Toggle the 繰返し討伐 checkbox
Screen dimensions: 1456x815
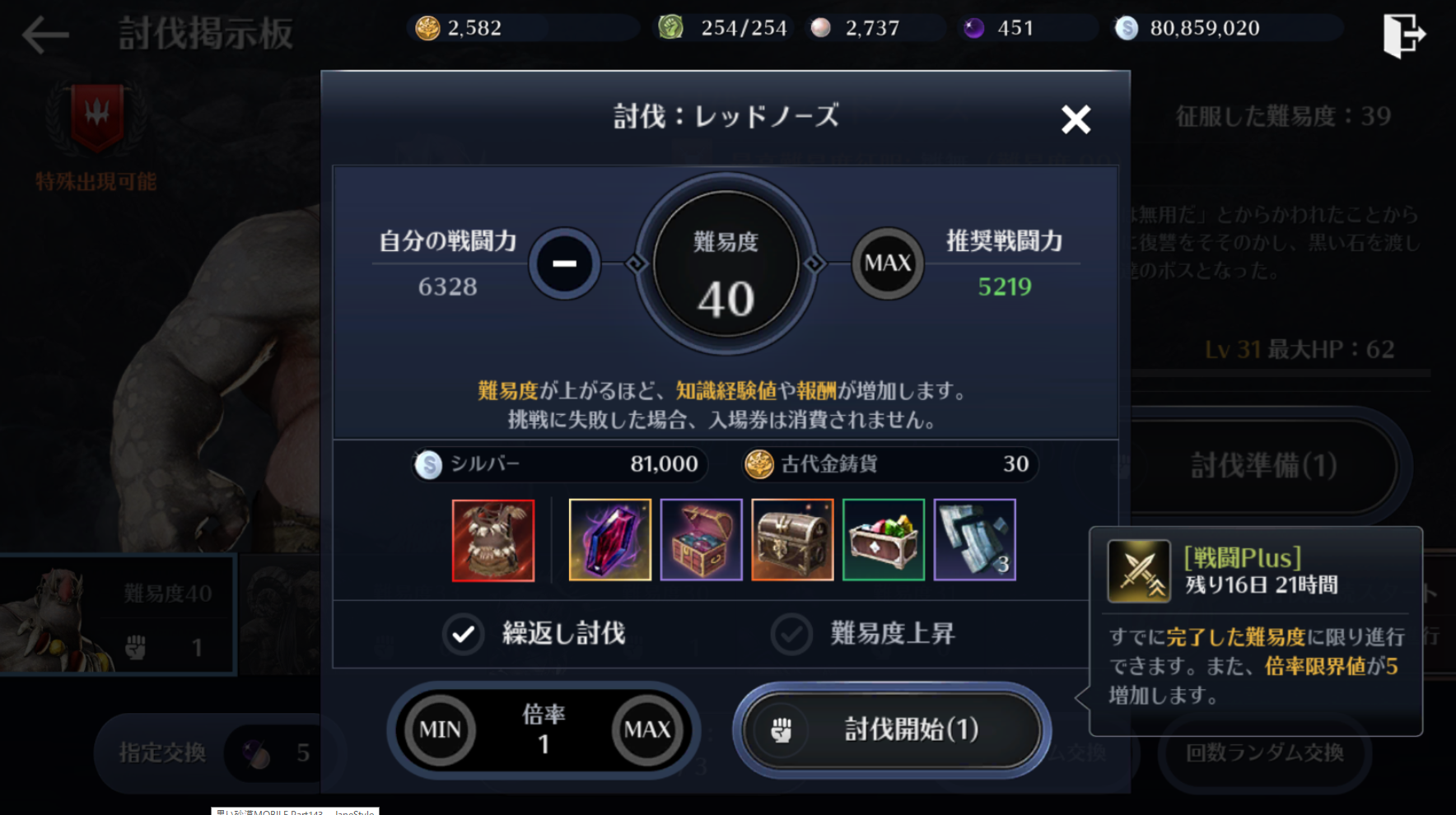[x=464, y=634]
